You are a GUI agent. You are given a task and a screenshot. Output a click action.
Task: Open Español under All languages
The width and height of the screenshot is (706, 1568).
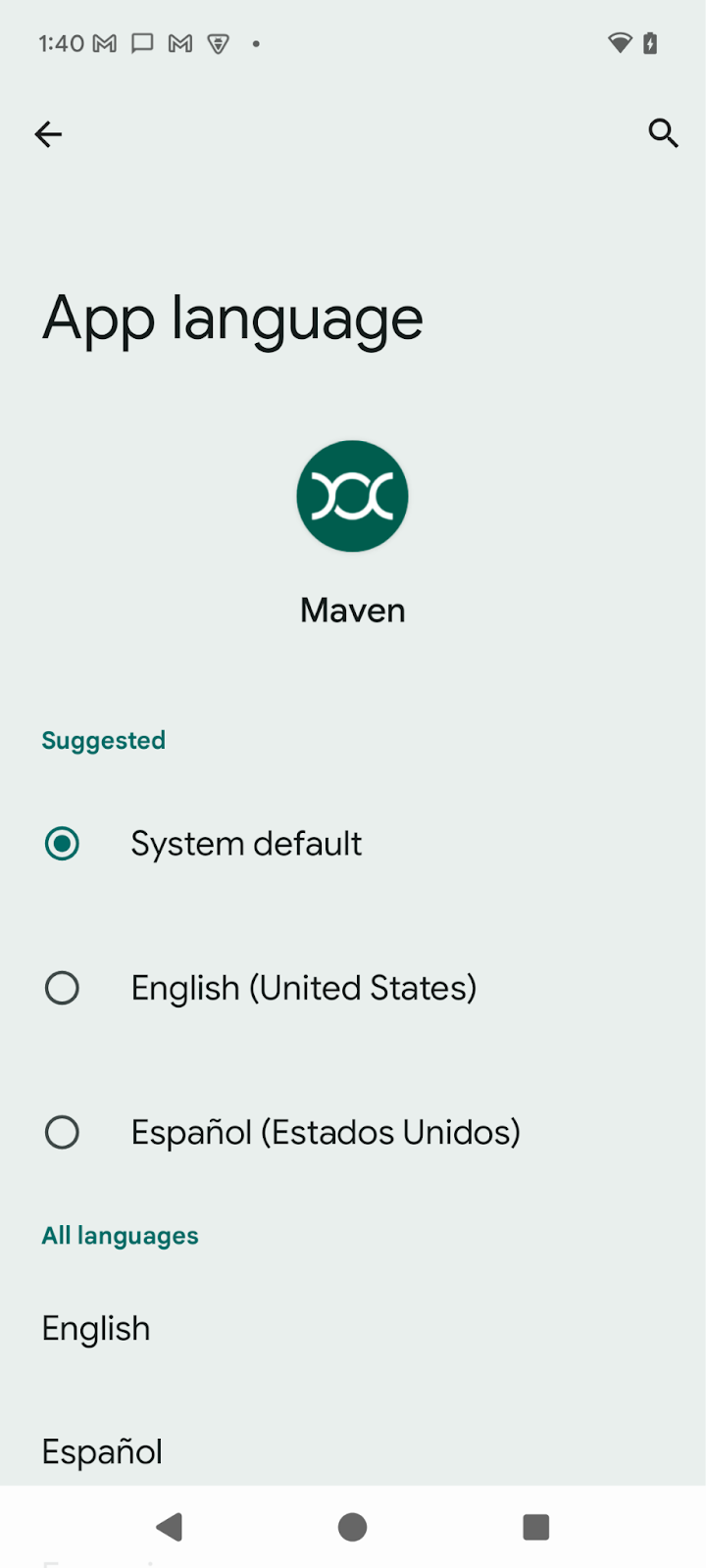click(353, 1451)
